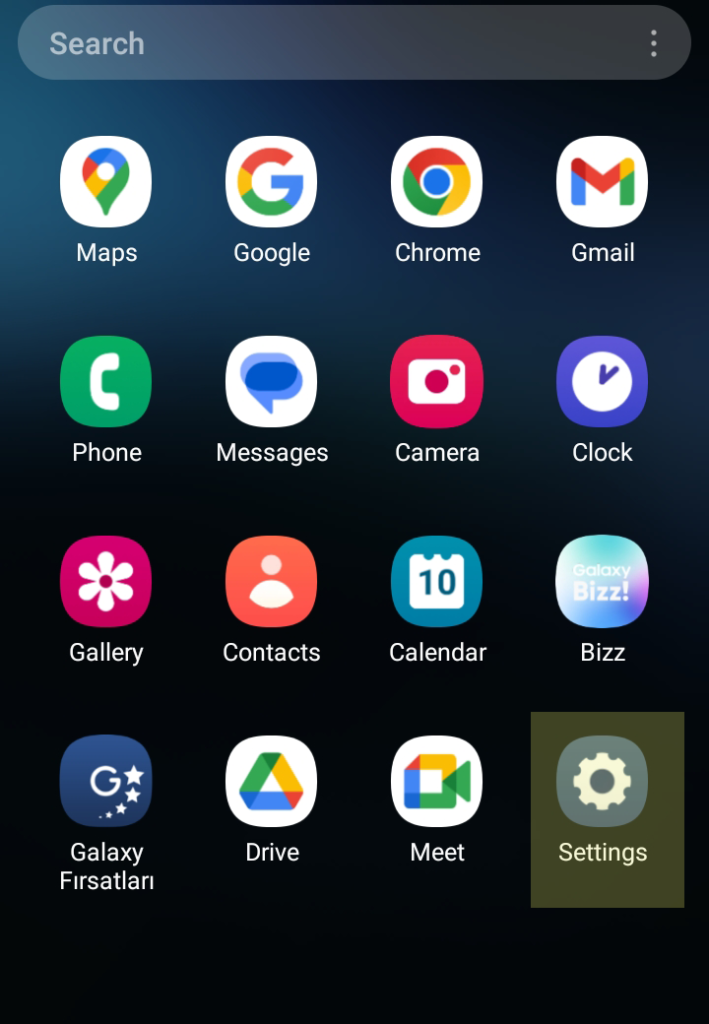Open the Calendar app
This screenshot has width=709, height=1024.
pos(437,582)
